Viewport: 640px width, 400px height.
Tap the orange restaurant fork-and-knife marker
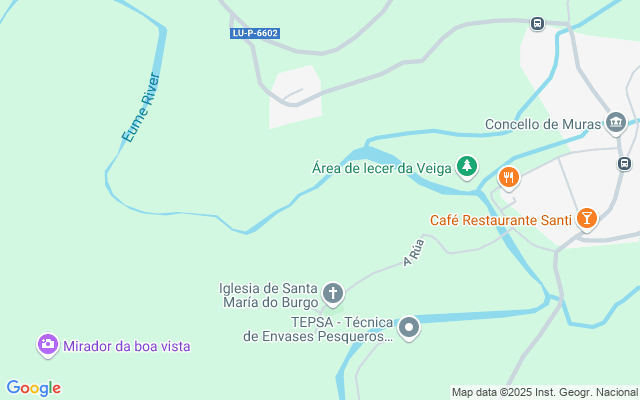(x=509, y=178)
